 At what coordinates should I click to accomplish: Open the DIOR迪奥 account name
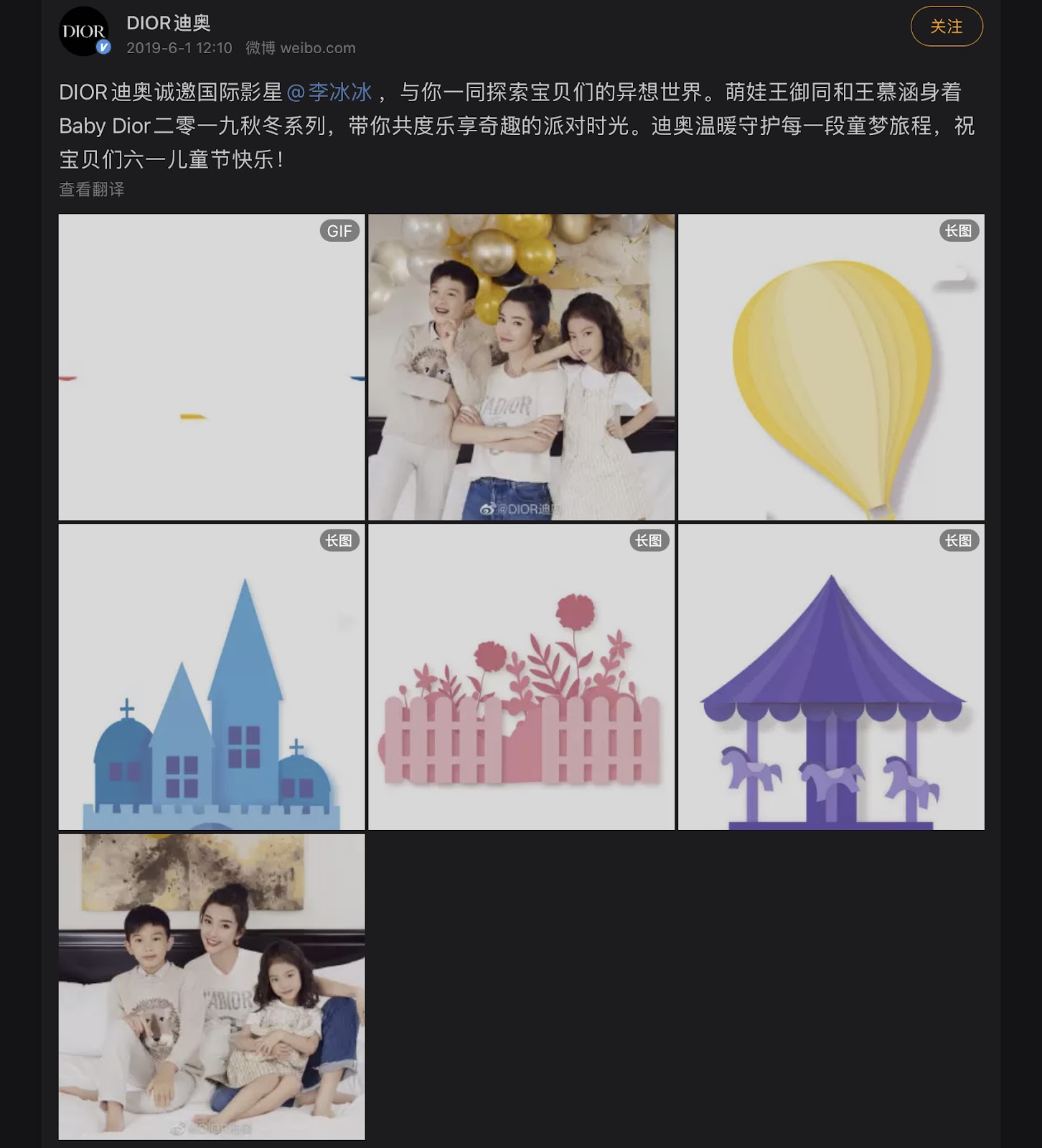pyautogui.click(x=169, y=23)
